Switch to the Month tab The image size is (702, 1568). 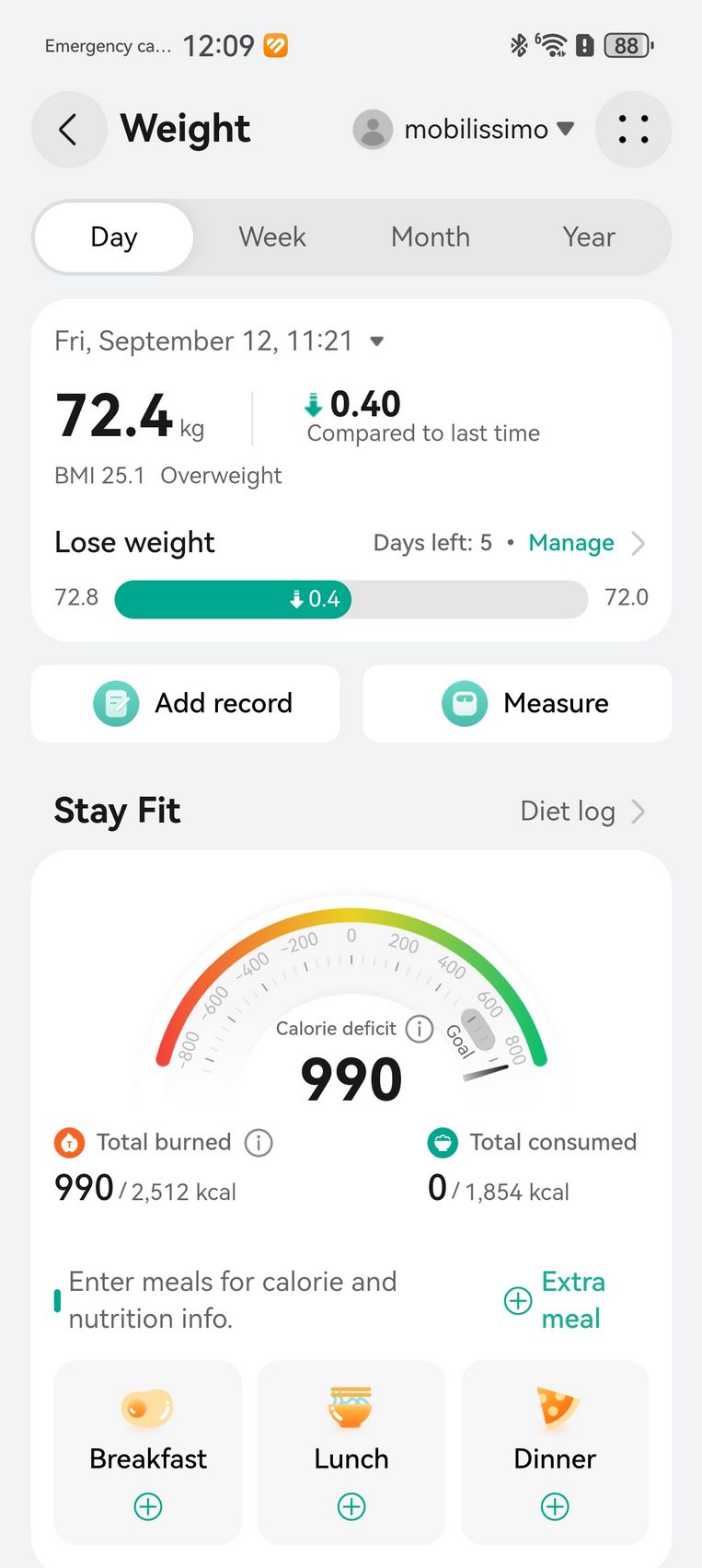431,237
